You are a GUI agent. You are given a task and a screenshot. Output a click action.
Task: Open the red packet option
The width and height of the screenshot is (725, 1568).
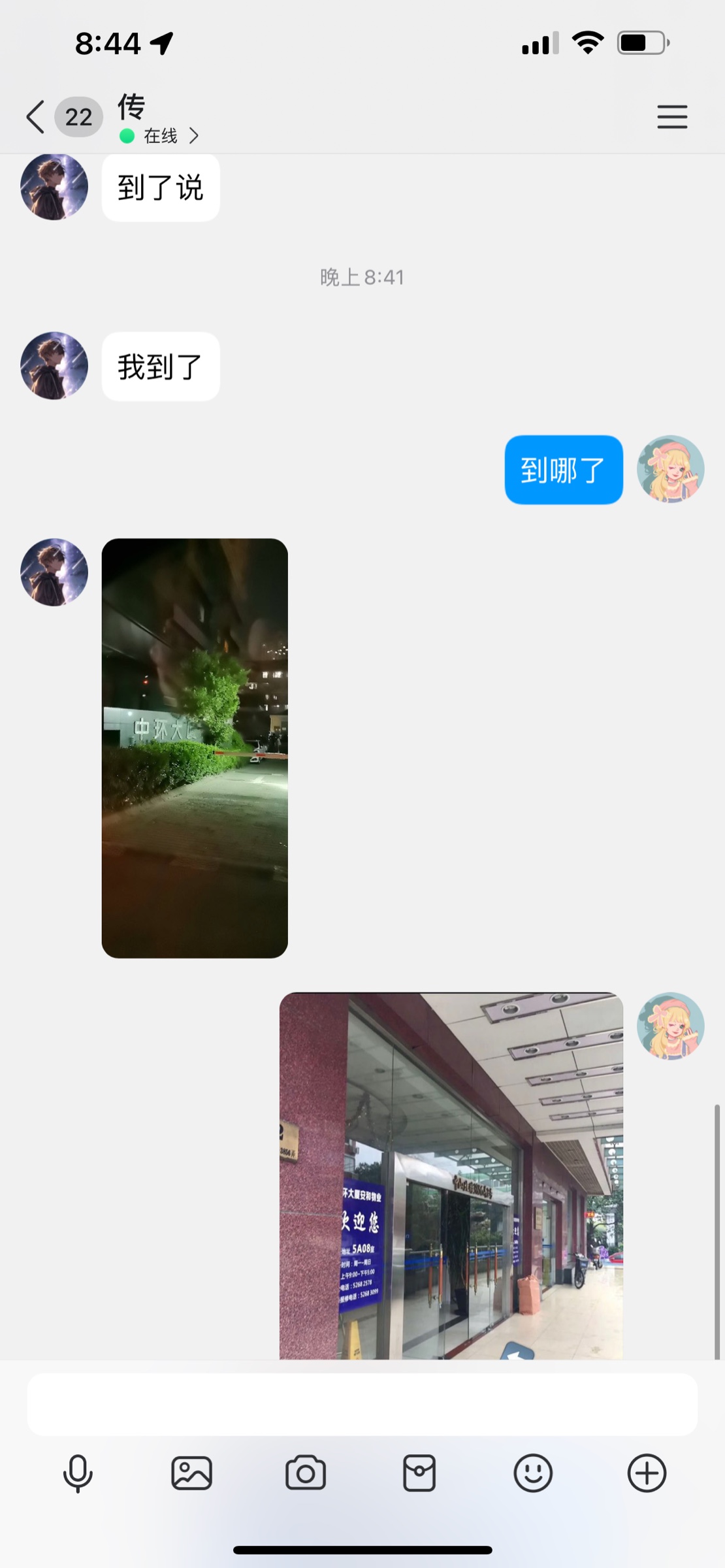pos(419,1474)
